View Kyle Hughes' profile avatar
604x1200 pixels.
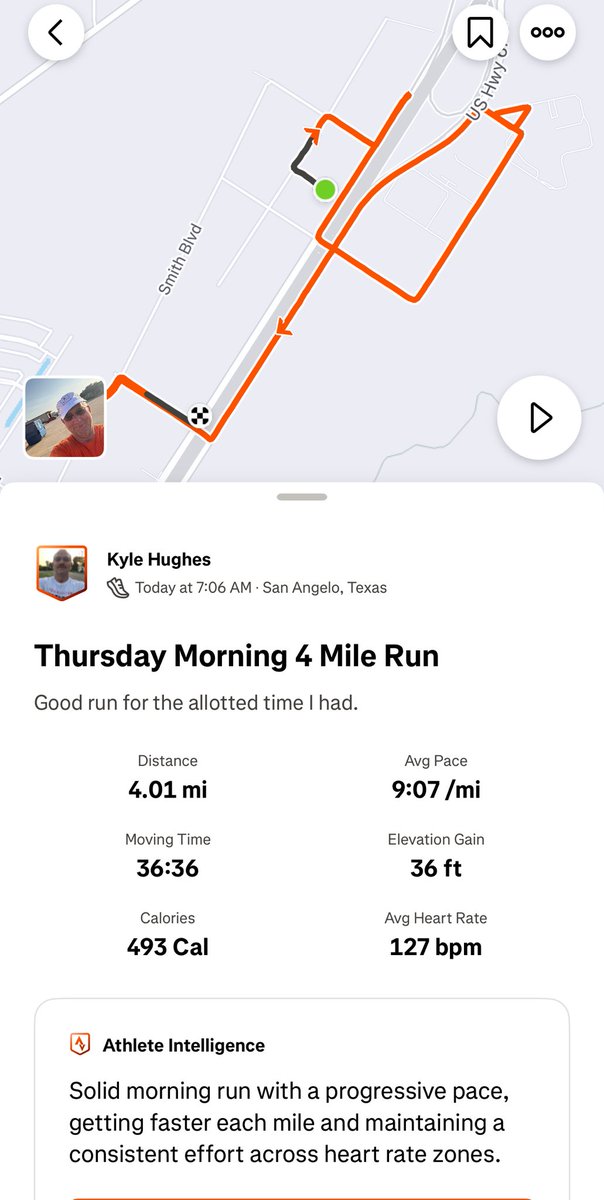pos(60,573)
